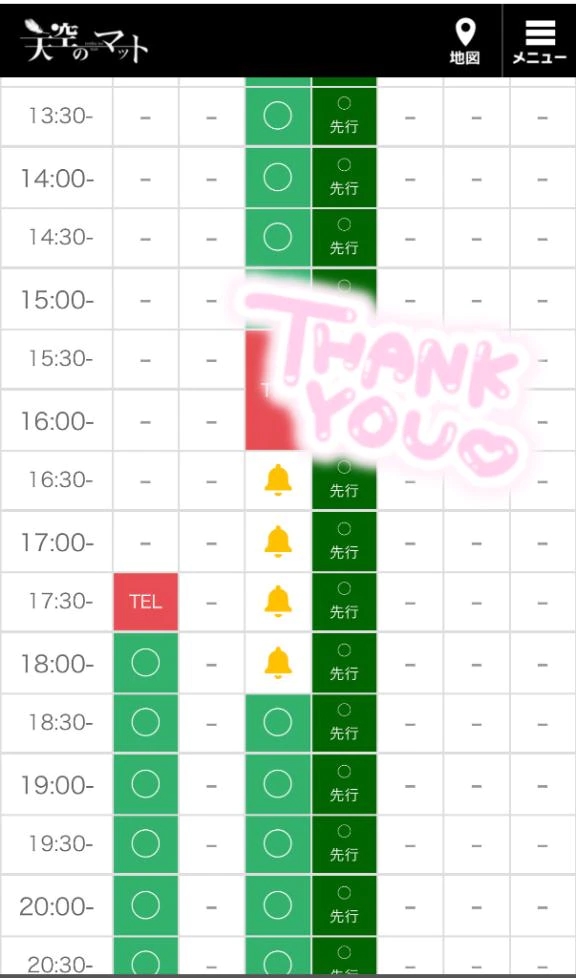Viewport: 576px width, 978px height.
Task: Select the 14:00 先行 advance slot
Action: [344, 178]
